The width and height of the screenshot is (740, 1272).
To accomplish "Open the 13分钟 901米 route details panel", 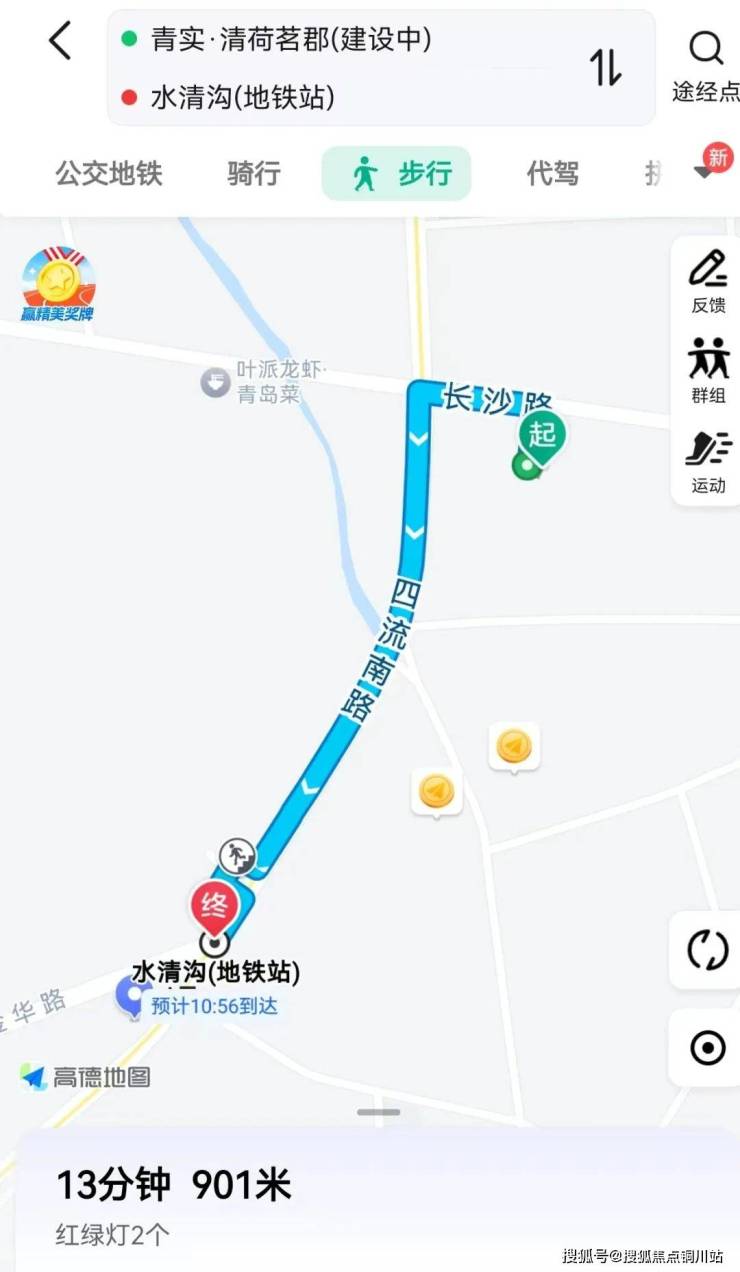I will pyautogui.click(x=370, y=1200).
